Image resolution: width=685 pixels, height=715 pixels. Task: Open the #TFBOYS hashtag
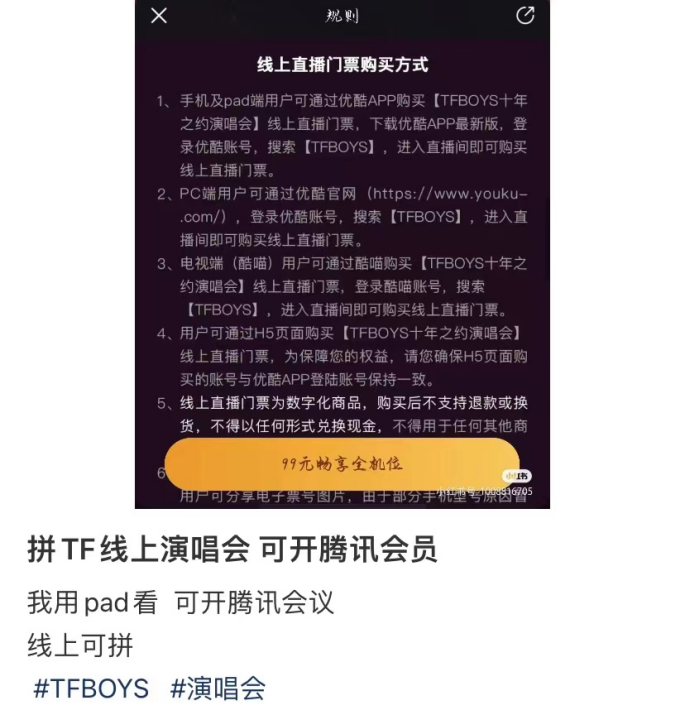(x=91, y=689)
